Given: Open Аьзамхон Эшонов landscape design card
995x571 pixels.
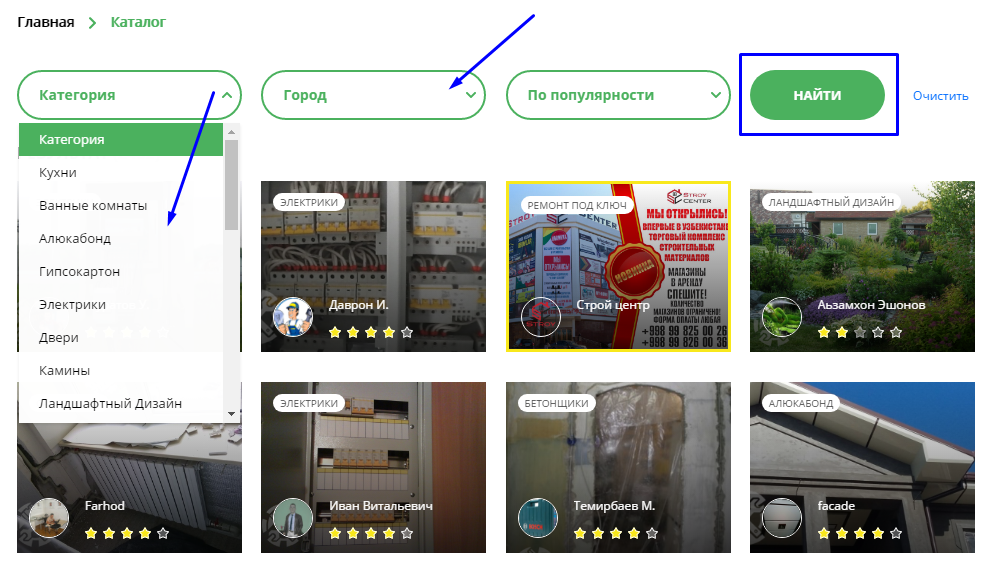Looking at the screenshot, I should click(x=862, y=266).
